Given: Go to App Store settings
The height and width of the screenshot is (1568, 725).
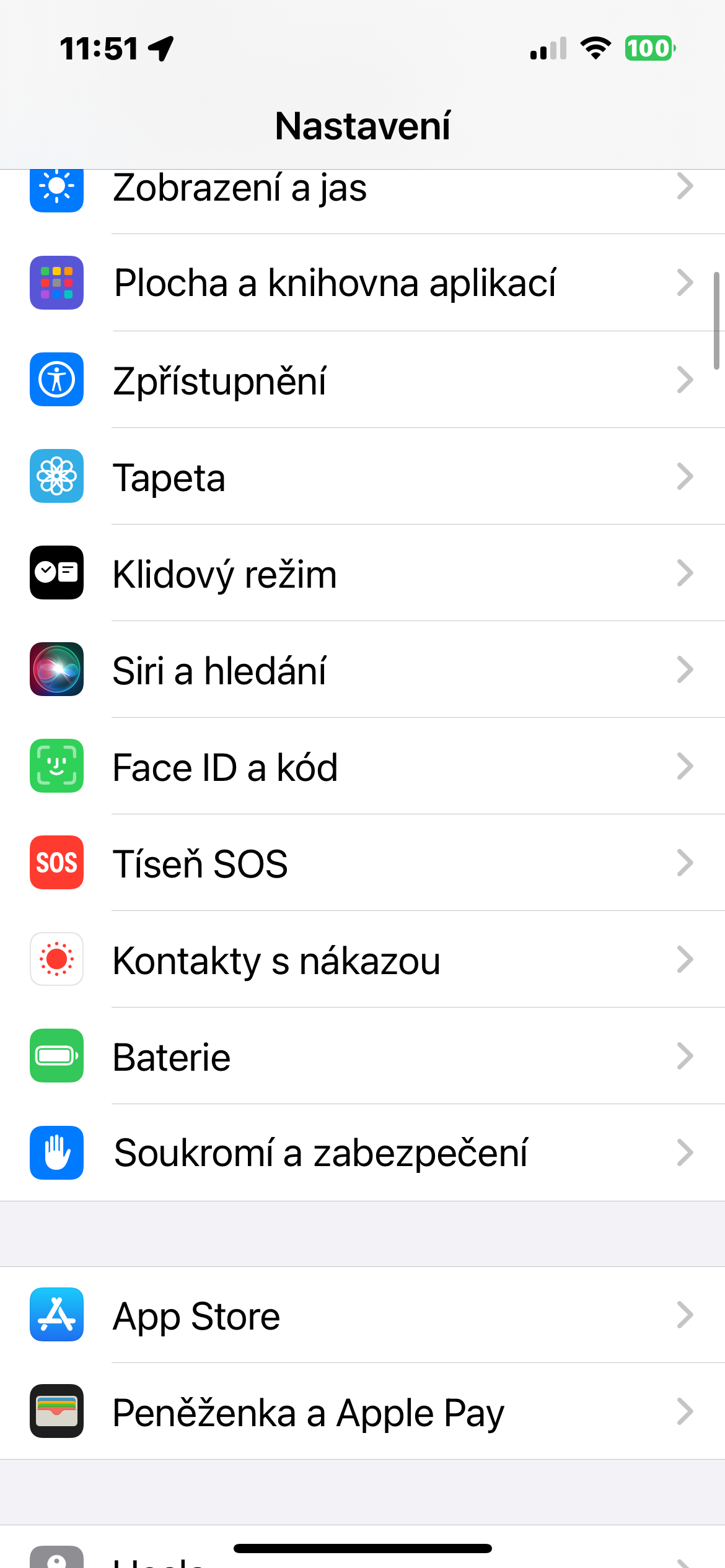Looking at the screenshot, I should [x=362, y=1315].
